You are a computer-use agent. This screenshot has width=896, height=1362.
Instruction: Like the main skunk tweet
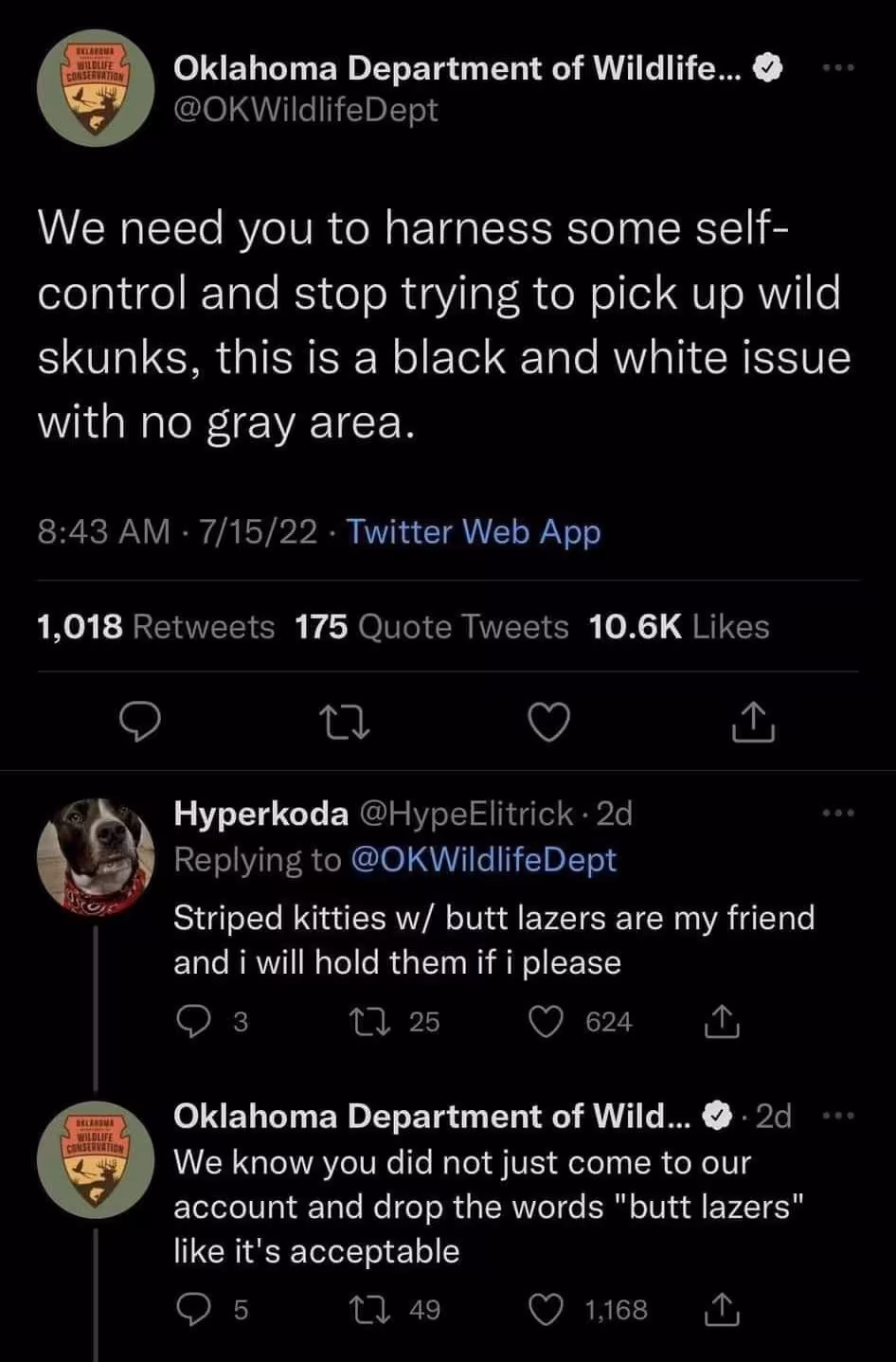click(547, 723)
